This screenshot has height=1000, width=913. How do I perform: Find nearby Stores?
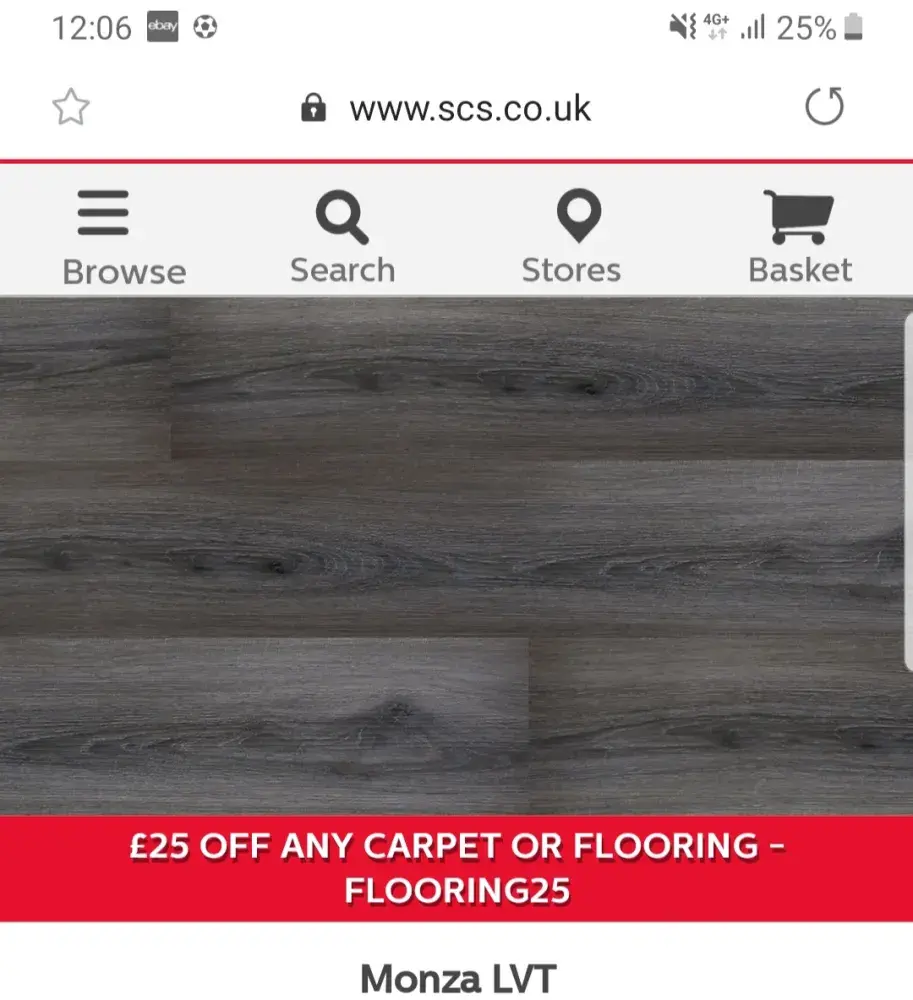[x=571, y=238]
